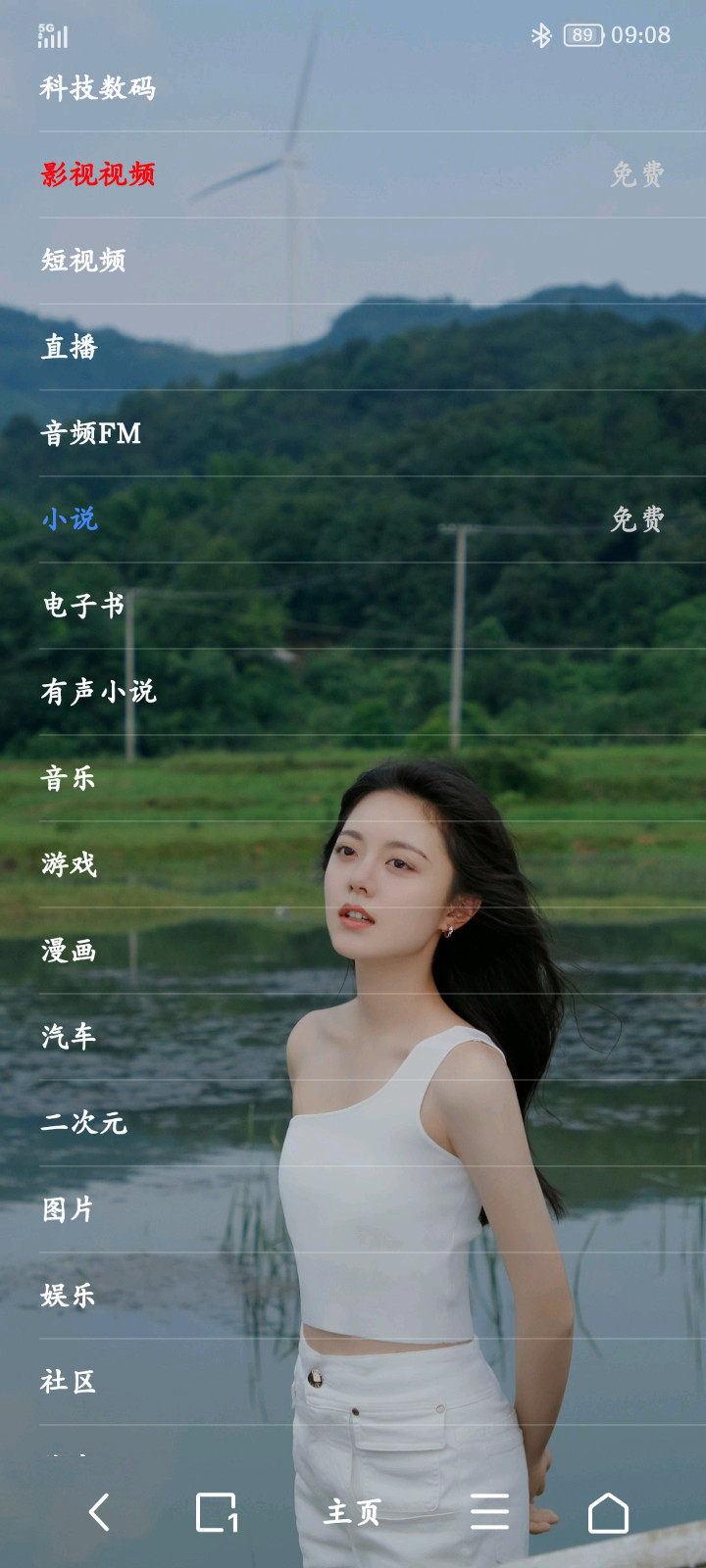Open the 科技数码 category
This screenshot has width=706, height=1568.
[x=98, y=88]
